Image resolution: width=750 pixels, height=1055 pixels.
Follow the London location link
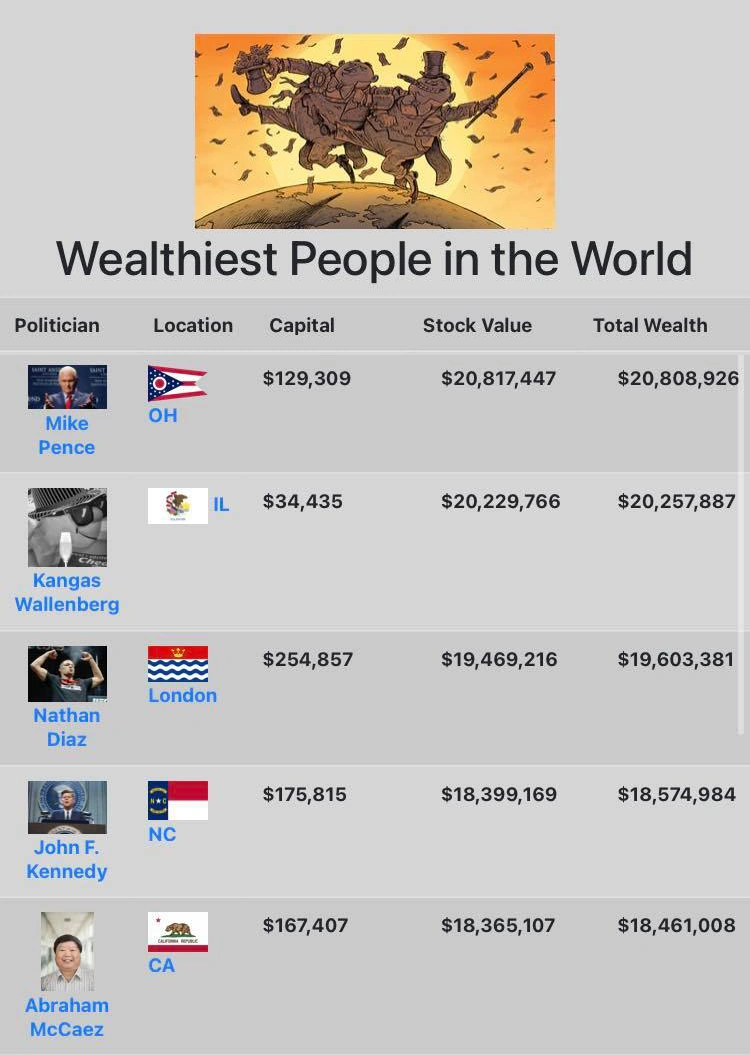point(182,695)
